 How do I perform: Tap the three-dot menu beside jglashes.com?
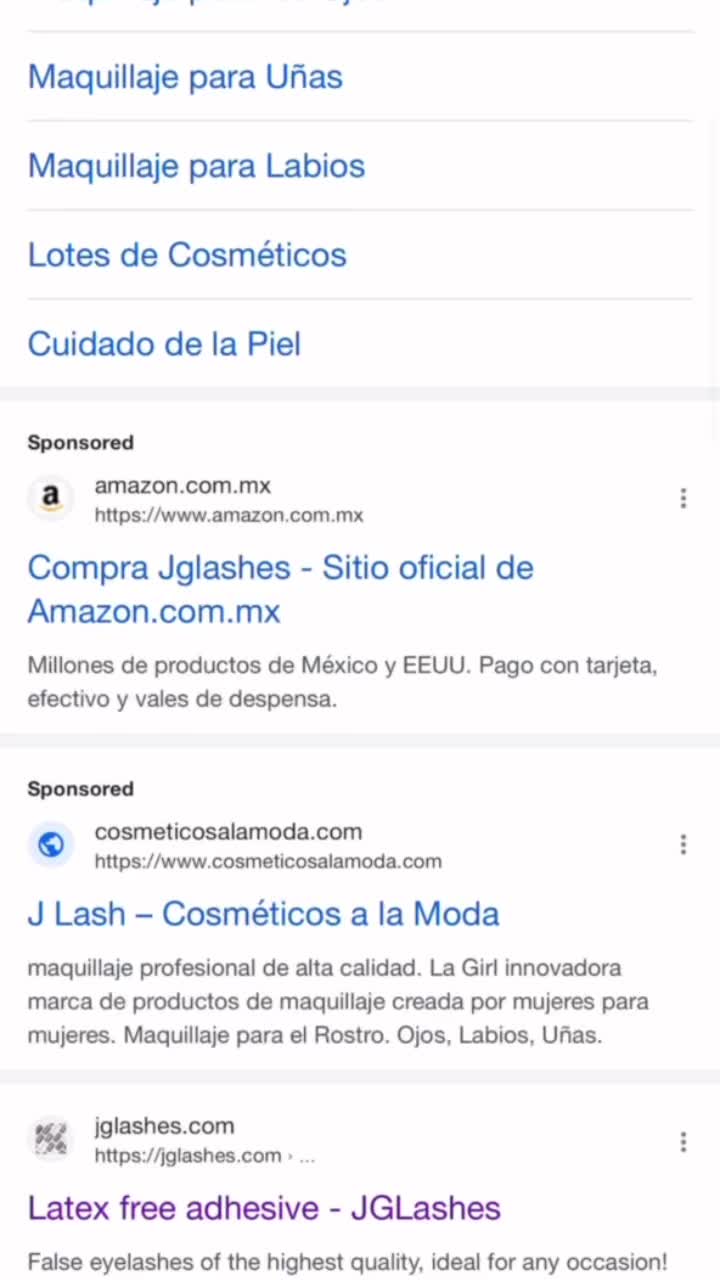coord(683,1142)
